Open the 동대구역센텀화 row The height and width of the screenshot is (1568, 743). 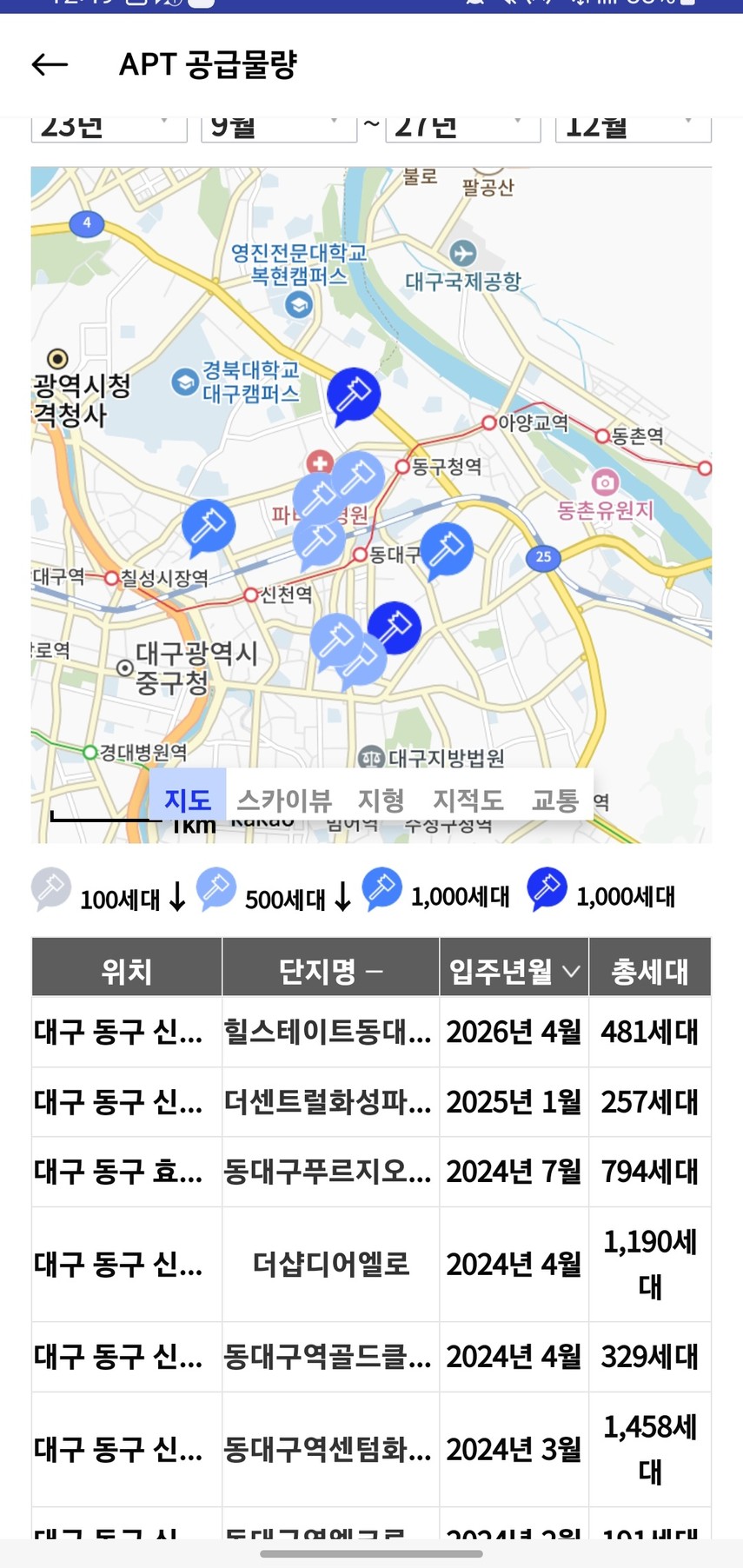click(327, 1449)
